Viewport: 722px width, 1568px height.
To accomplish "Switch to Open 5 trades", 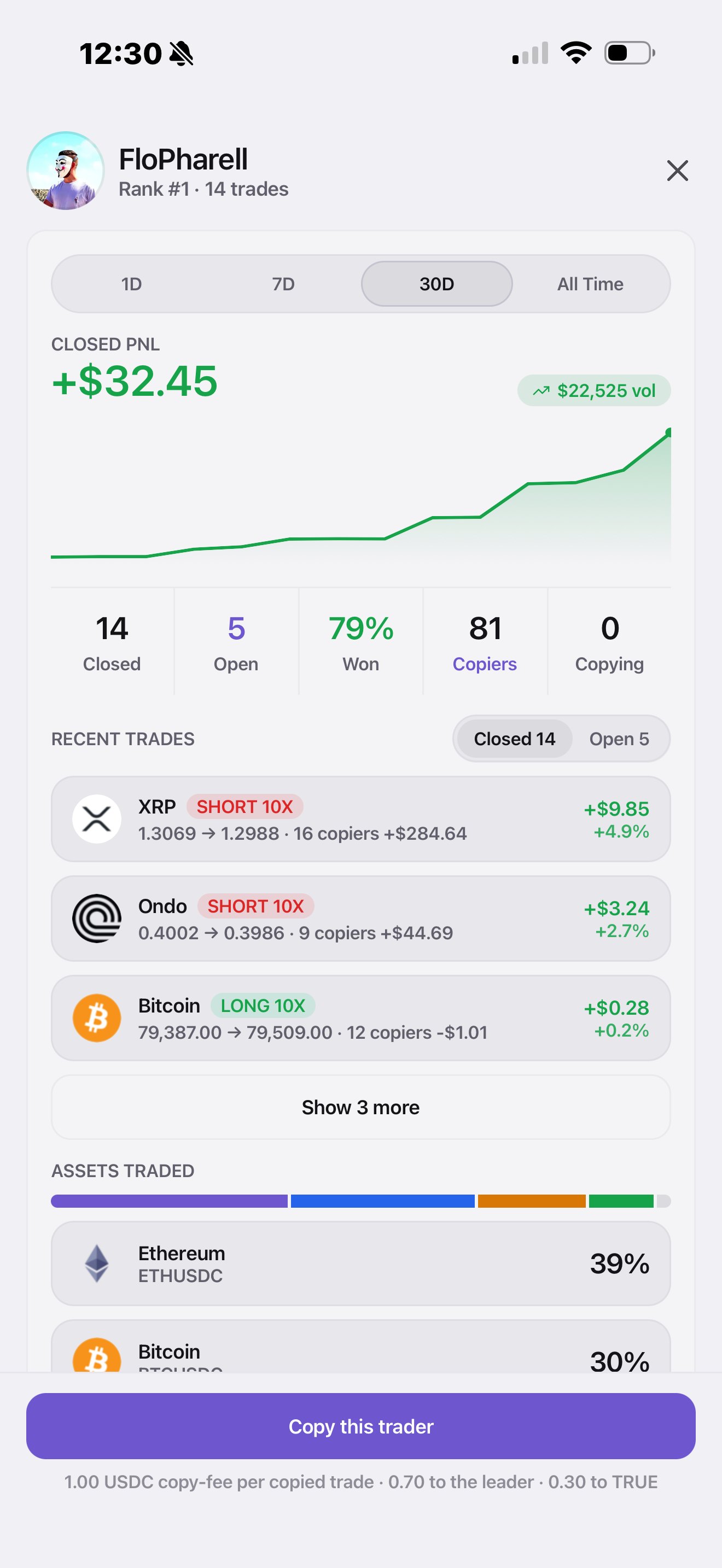I will [619, 738].
